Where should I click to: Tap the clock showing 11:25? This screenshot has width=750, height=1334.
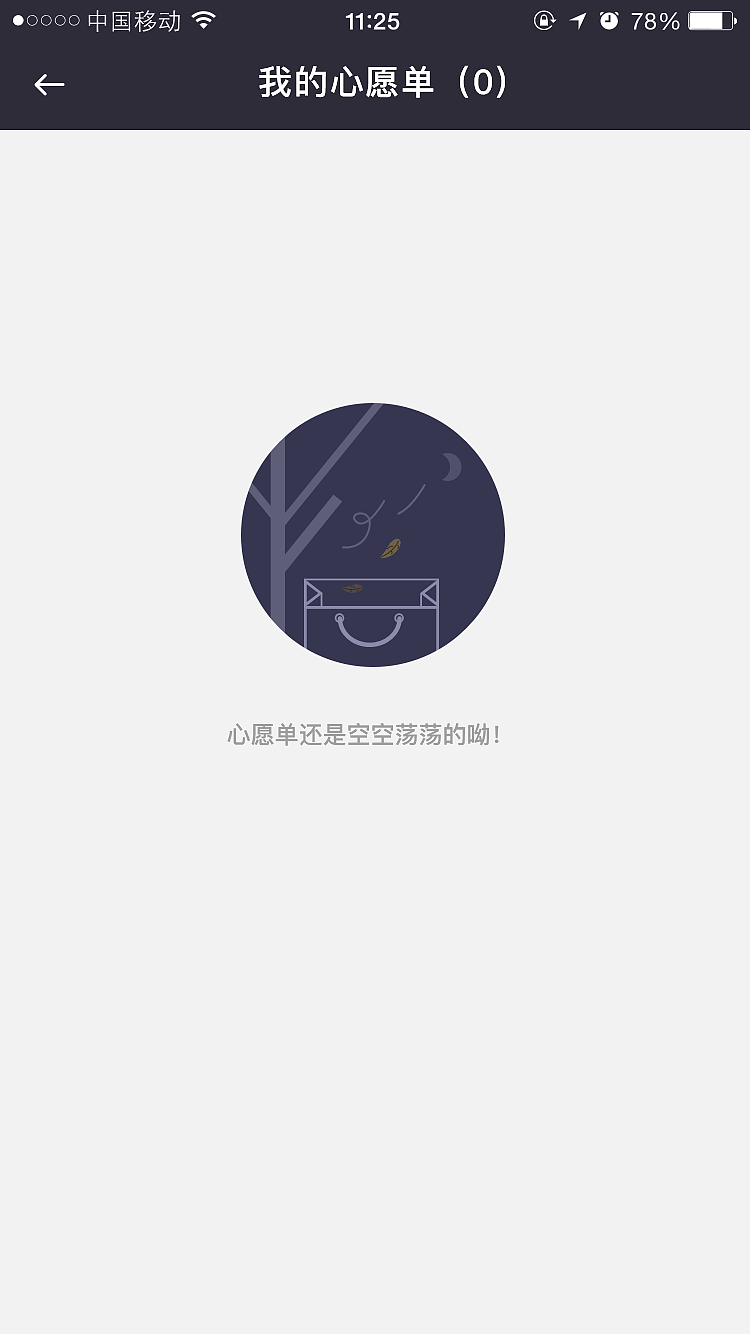pos(371,20)
